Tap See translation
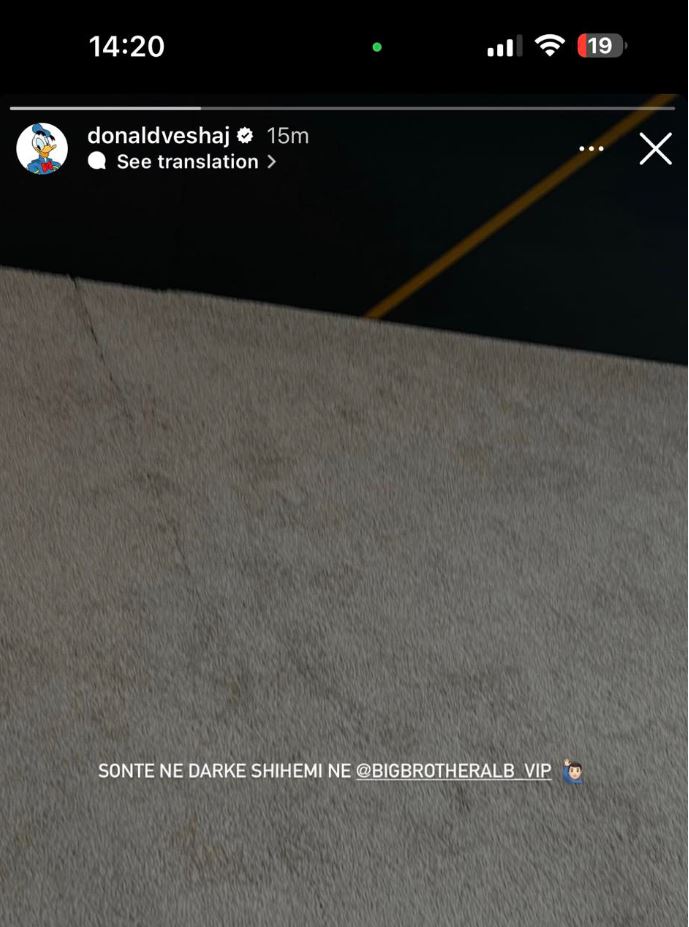The image size is (689, 927). click(188, 162)
